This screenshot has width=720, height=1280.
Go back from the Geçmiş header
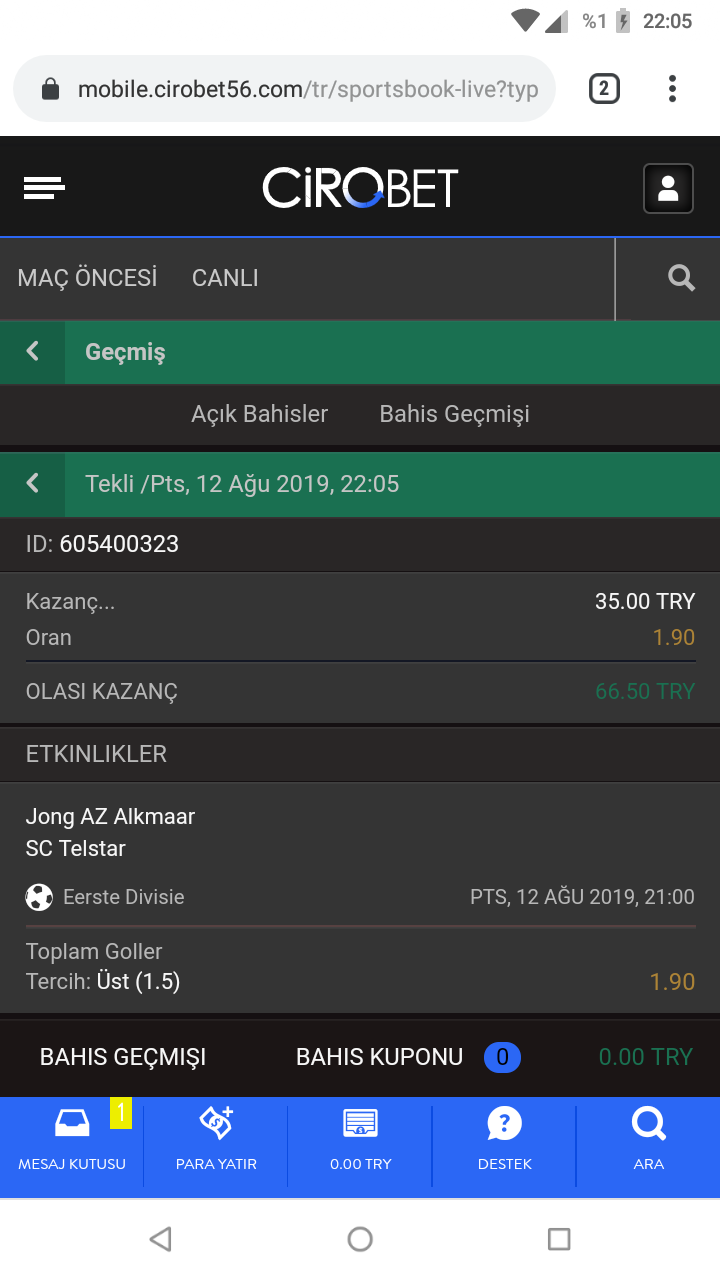tap(33, 352)
